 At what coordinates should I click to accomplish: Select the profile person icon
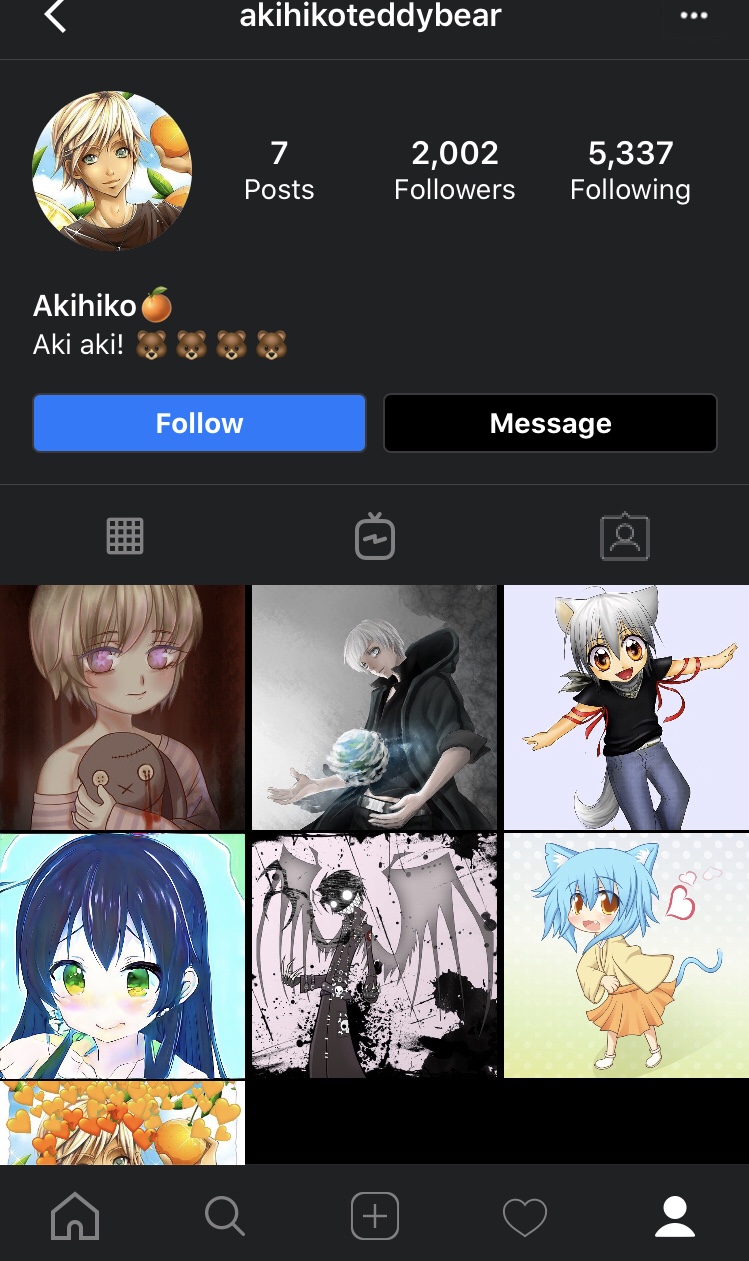point(674,1216)
